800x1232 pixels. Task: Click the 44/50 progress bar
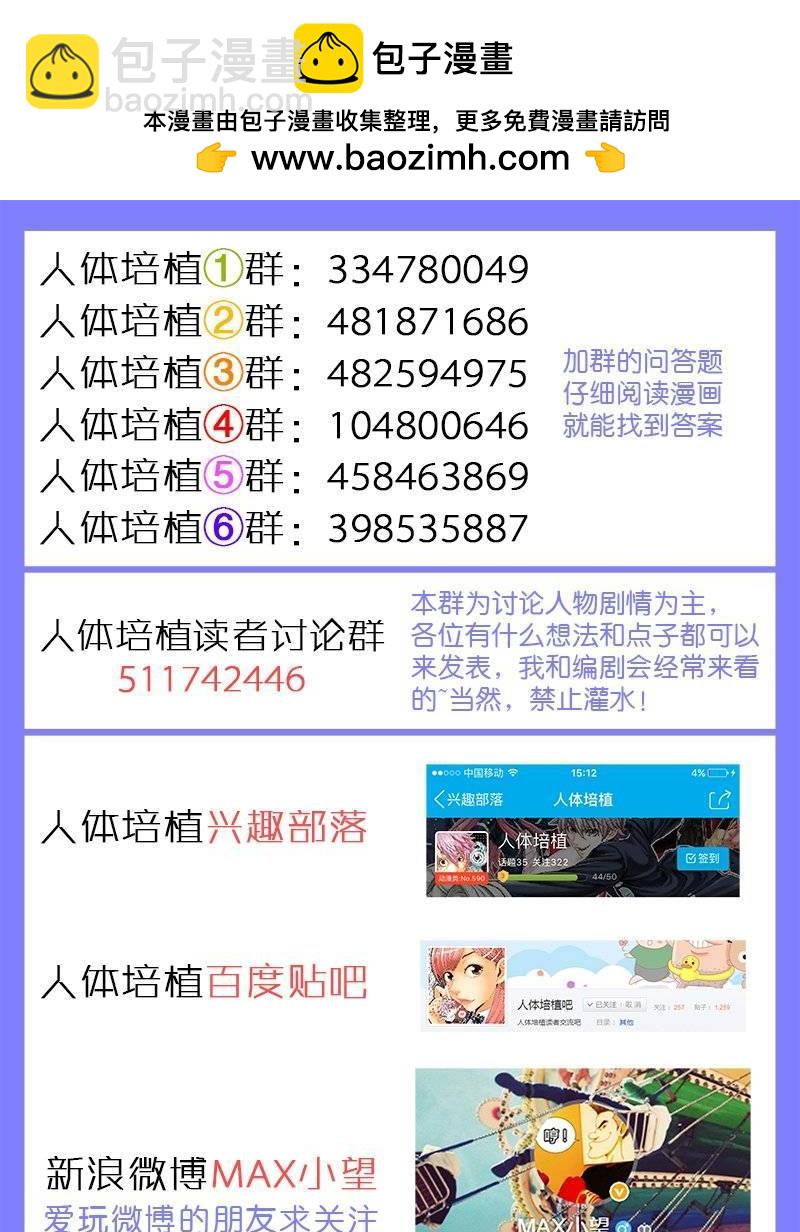pyautogui.click(x=548, y=876)
